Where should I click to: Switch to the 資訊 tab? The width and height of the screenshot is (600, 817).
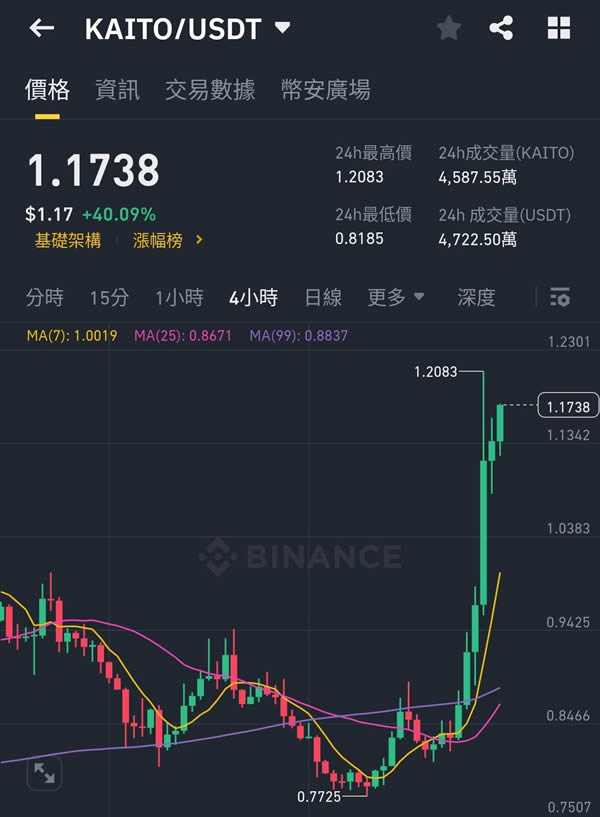(117, 90)
